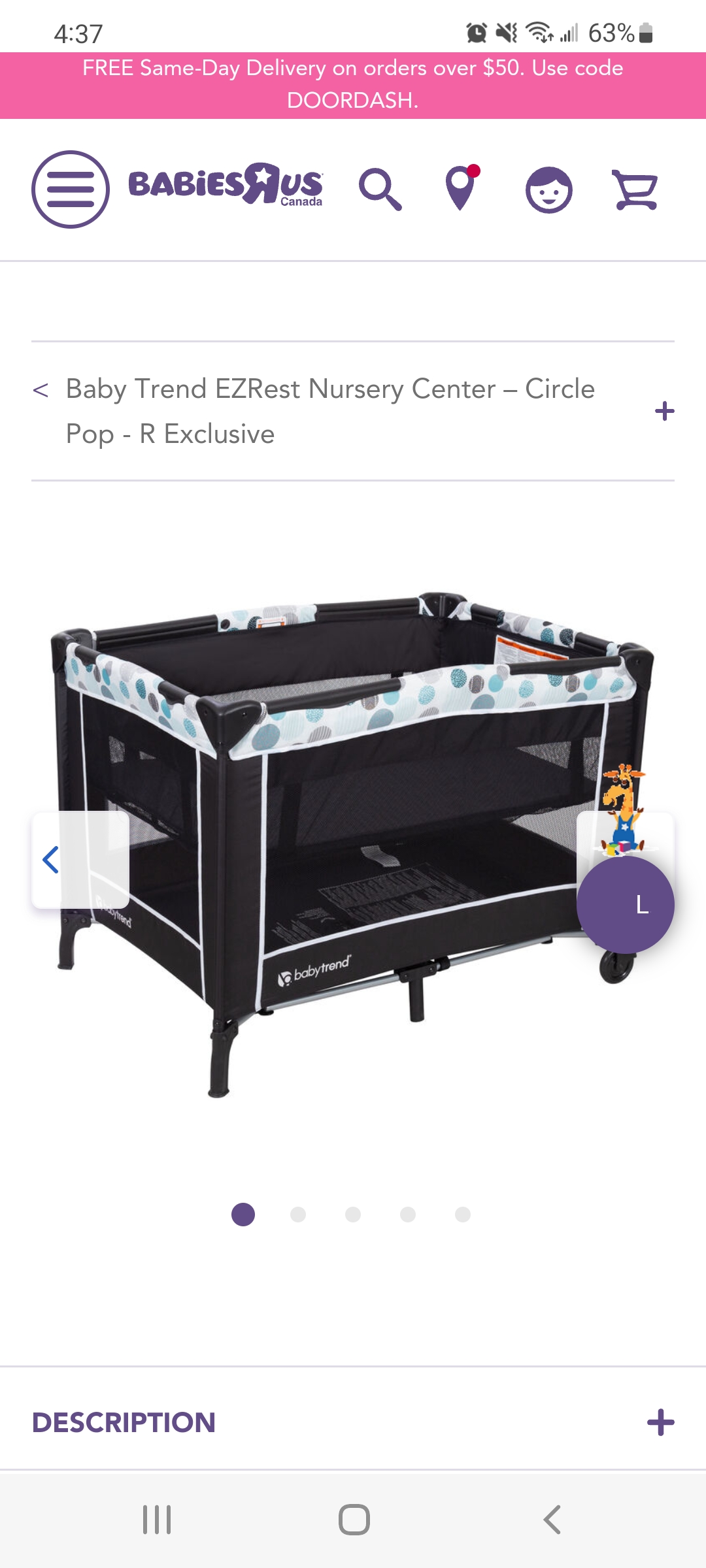Screen dimensions: 706x1568
Task: Go back via the product title arrow
Action: coord(41,390)
